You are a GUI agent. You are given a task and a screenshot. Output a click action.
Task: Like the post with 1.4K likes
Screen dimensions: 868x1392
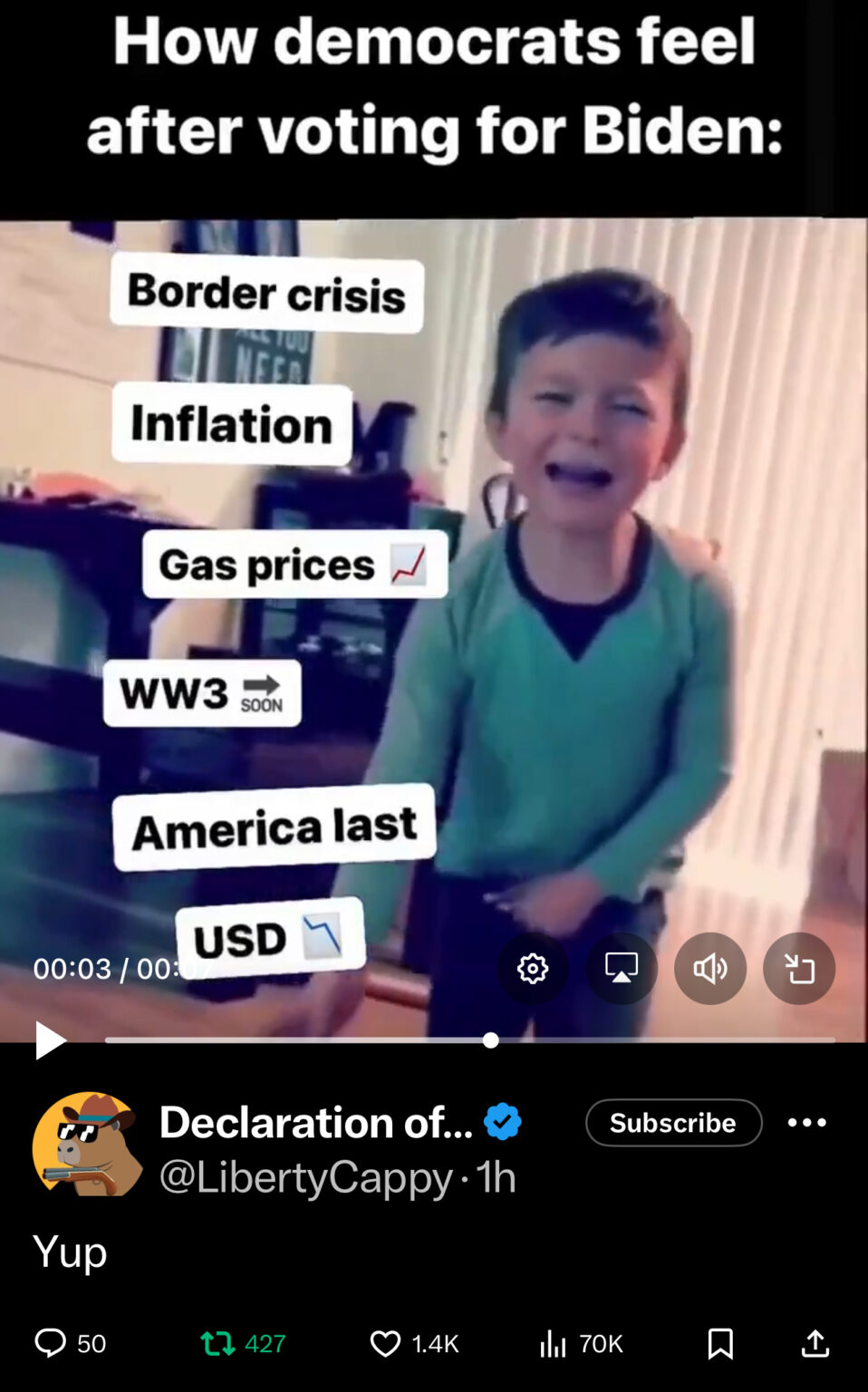(x=385, y=1343)
